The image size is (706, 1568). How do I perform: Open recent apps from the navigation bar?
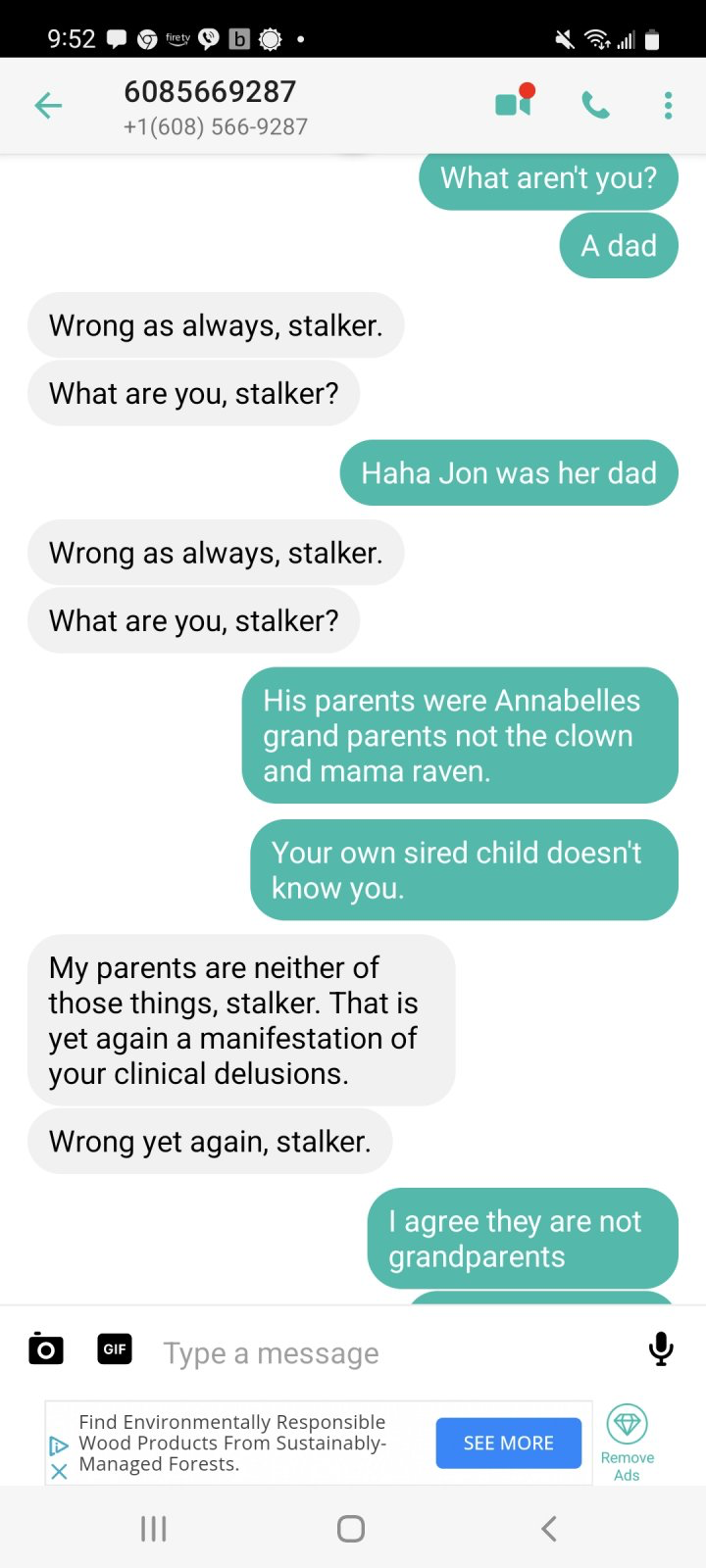[x=154, y=1529]
